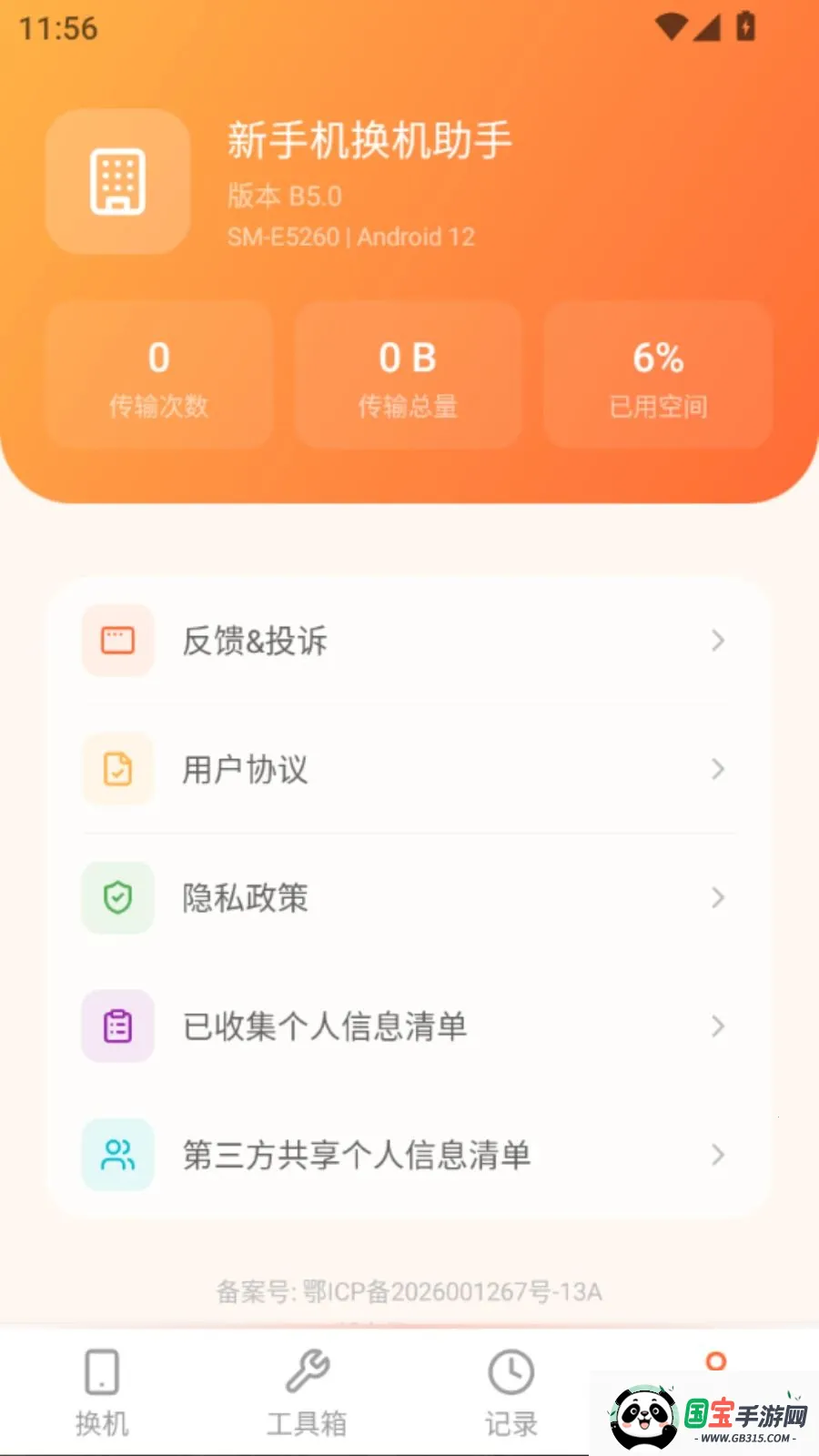The width and height of the screenshot is (819, 1456).
Task: Click the purple clipboard 信息清单 icon
Action: [117, 1026]
